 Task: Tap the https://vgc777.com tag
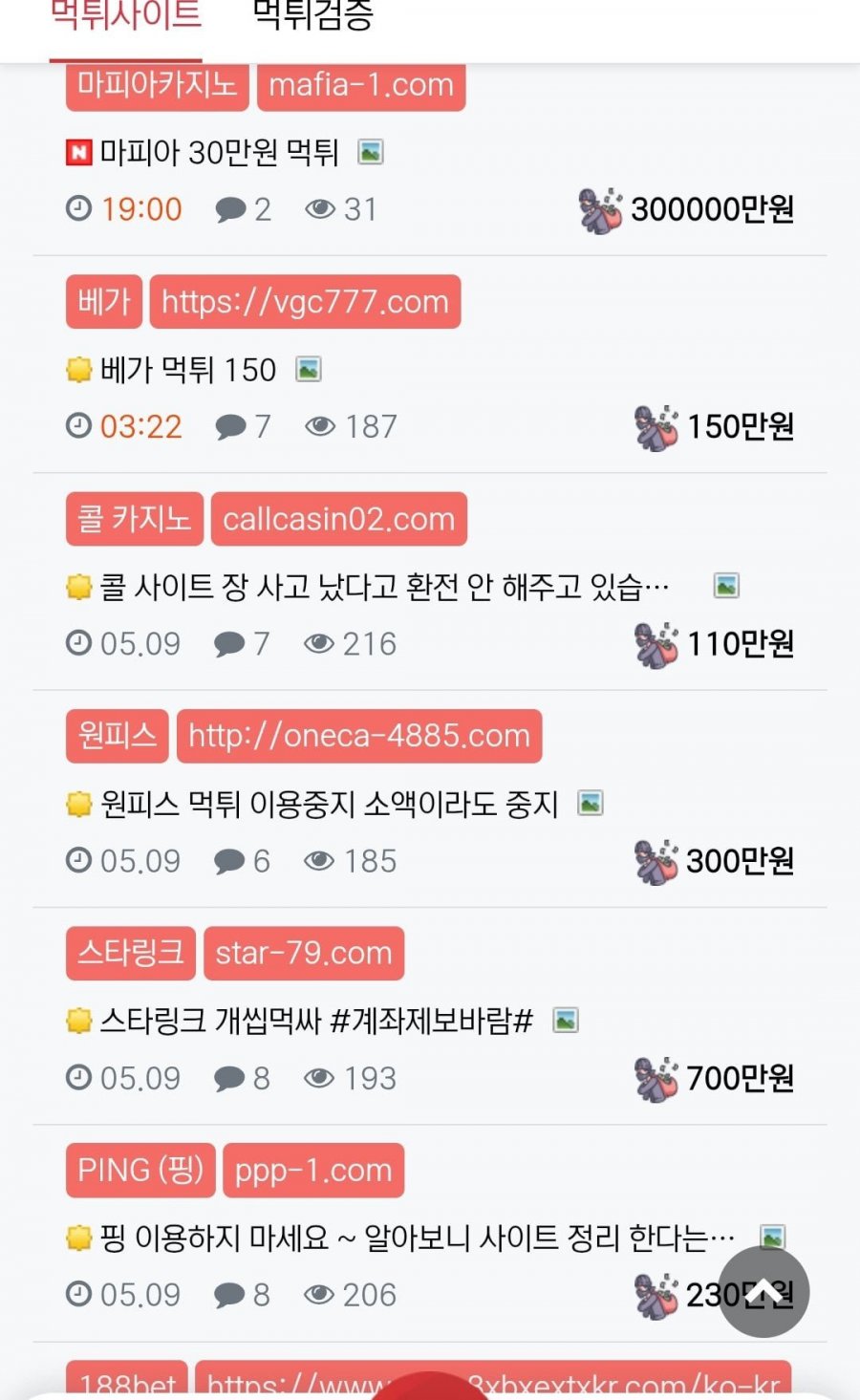click(305, 302)
